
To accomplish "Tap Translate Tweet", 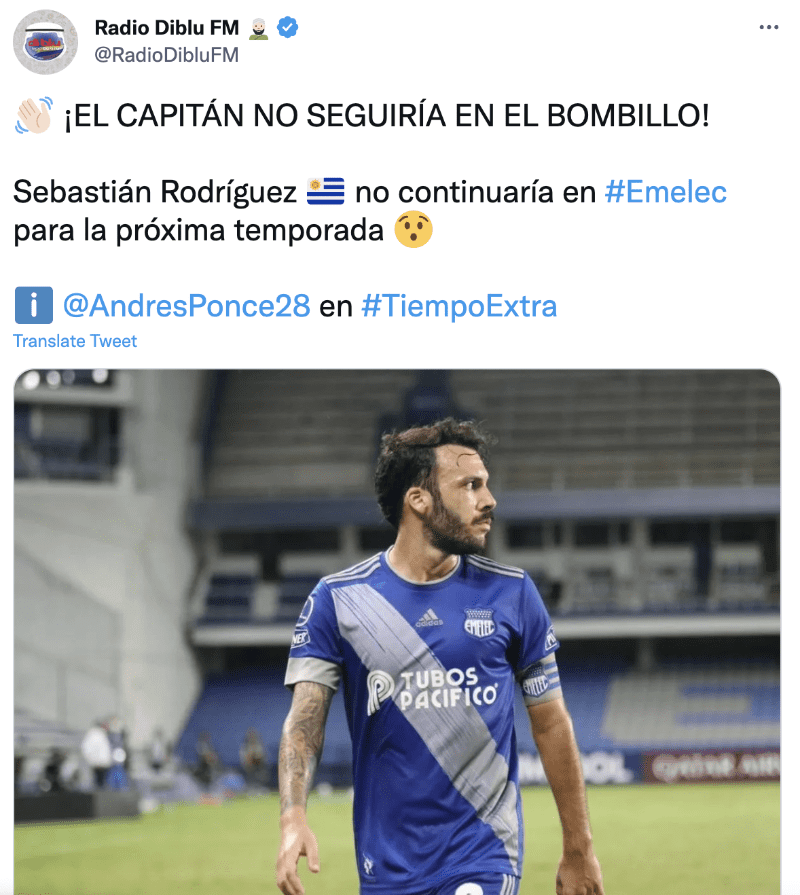I will coord(75,341).
